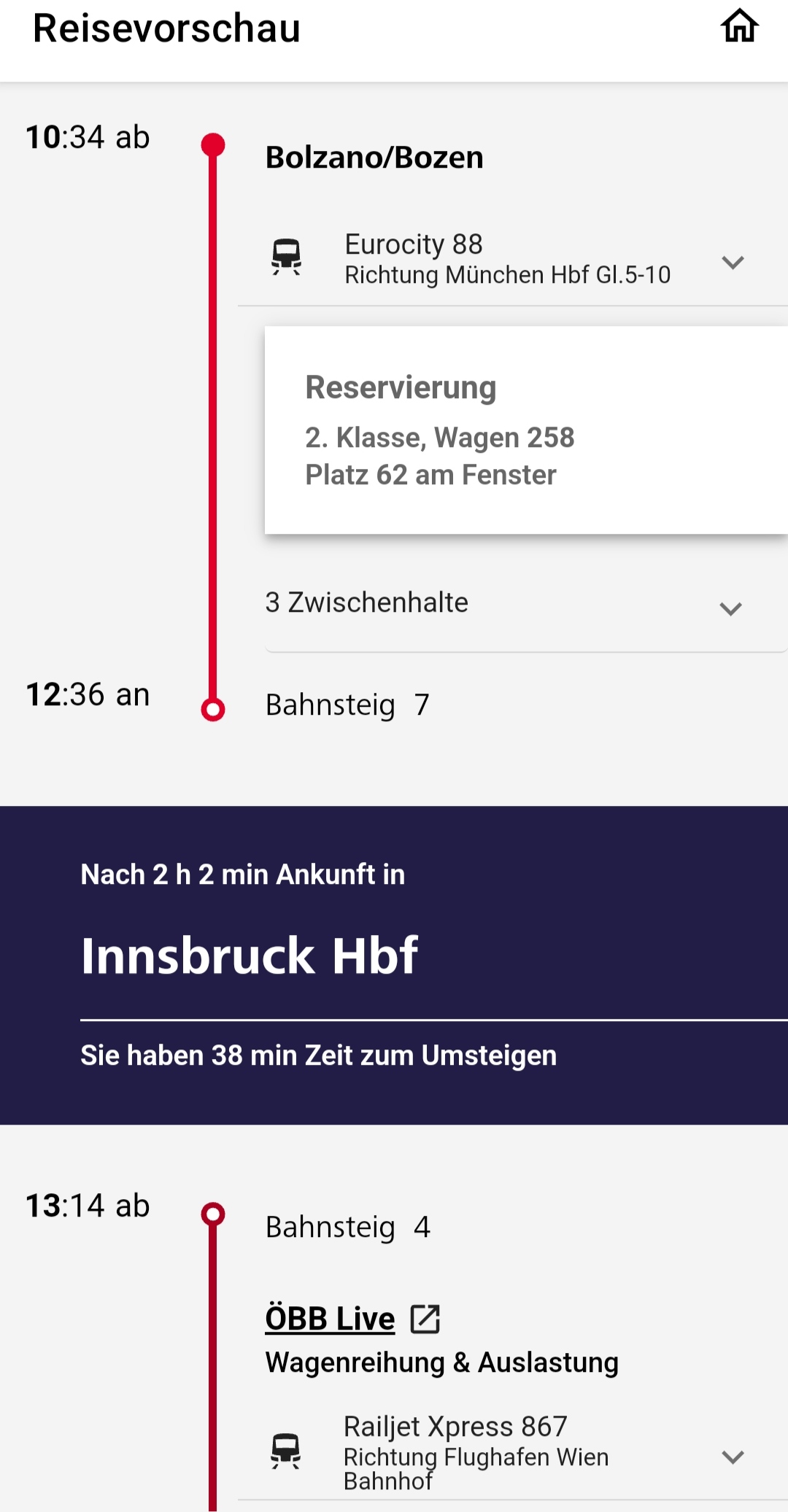Screen dimensions: 788x1512
Task: Go to the home screen icon
Action: pyautogui.click(x=739, y=26)
